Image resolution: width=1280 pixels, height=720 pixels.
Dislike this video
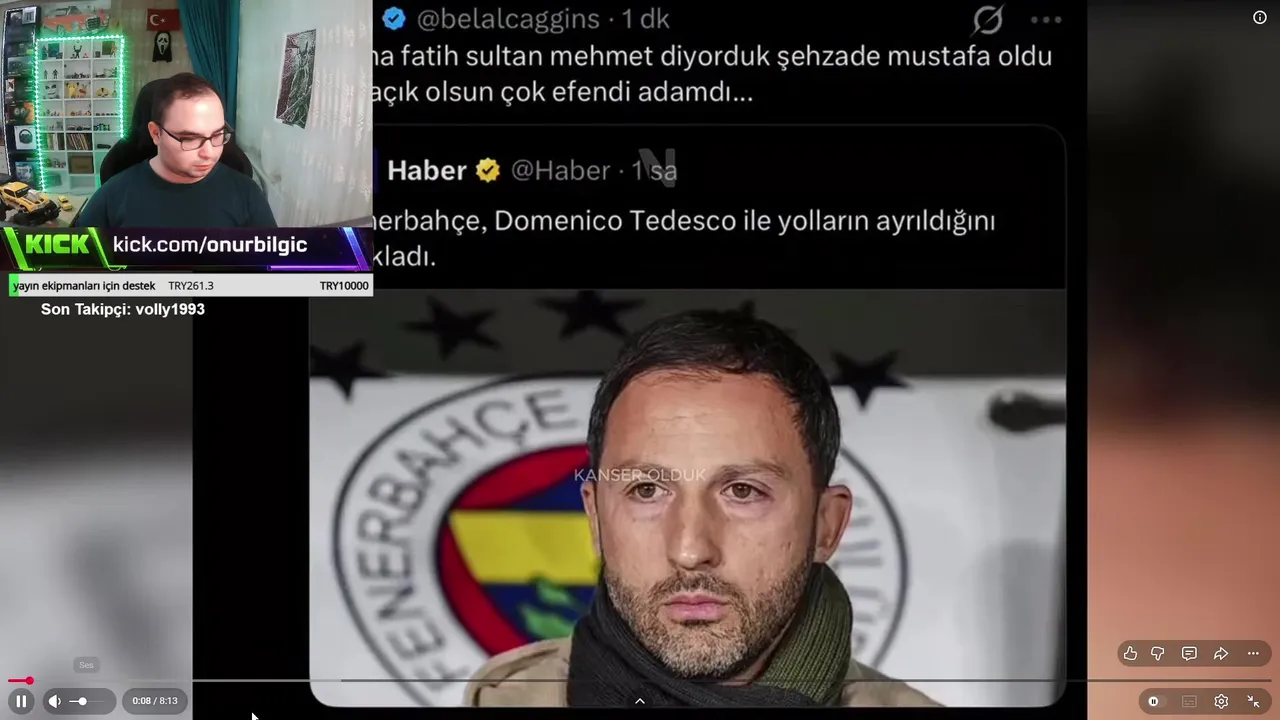[1158, 654]
